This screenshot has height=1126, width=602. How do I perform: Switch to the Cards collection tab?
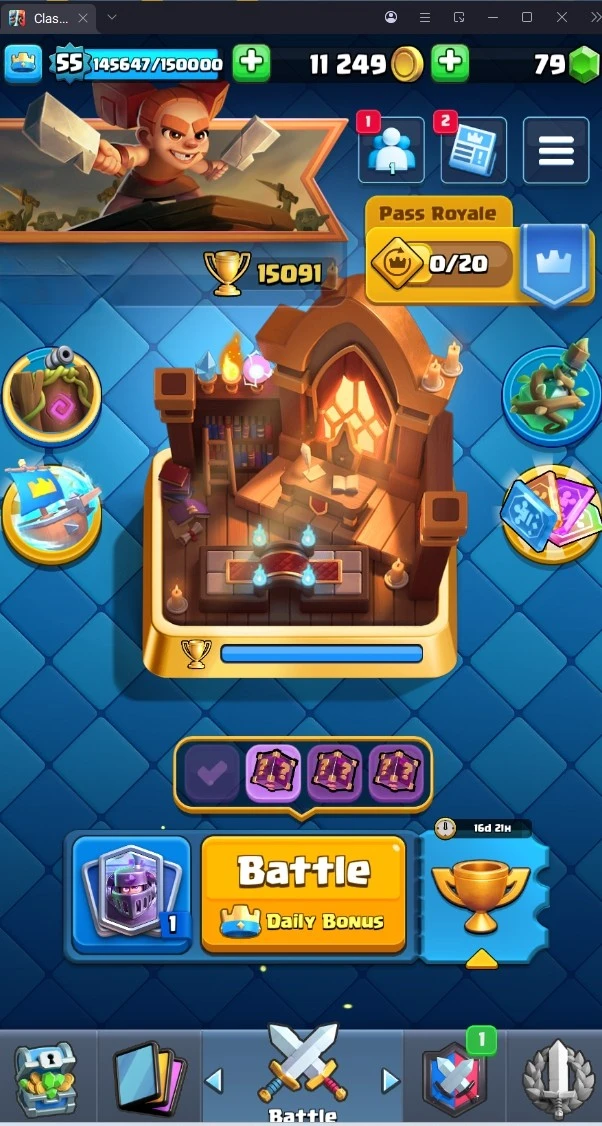[x=150, y=1078]
